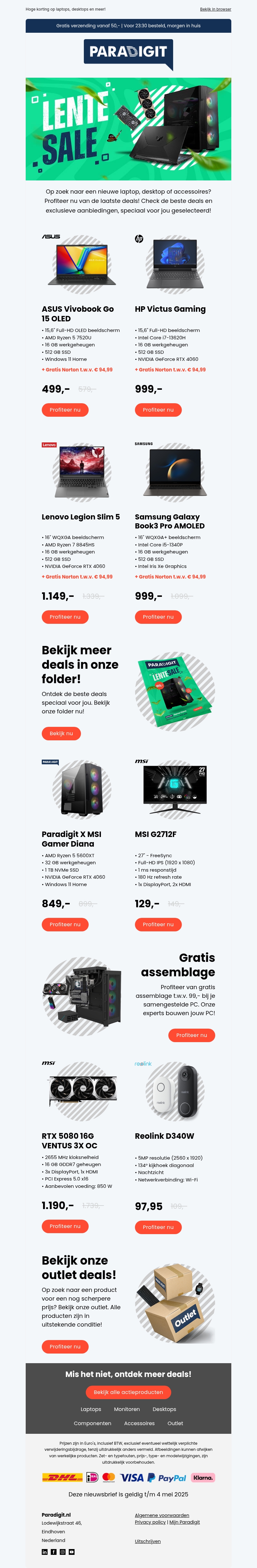Open the 'Bekijk in browser' link
The height and width of the screenshot is (1568, 257).
[x=215, y=9]
